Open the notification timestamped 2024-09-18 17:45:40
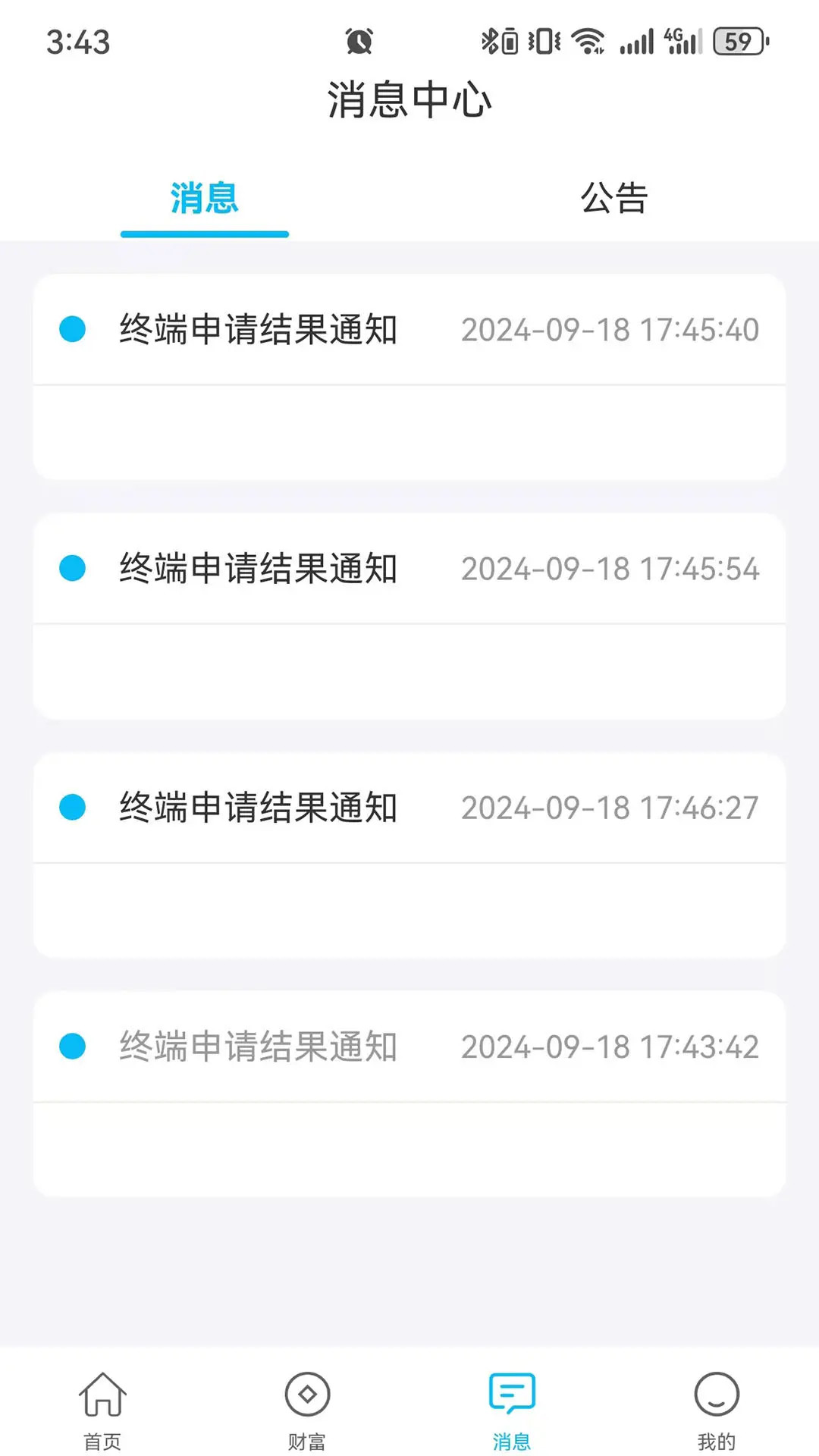This screenshot has width=819, height=1456. (x=610, y=329)
